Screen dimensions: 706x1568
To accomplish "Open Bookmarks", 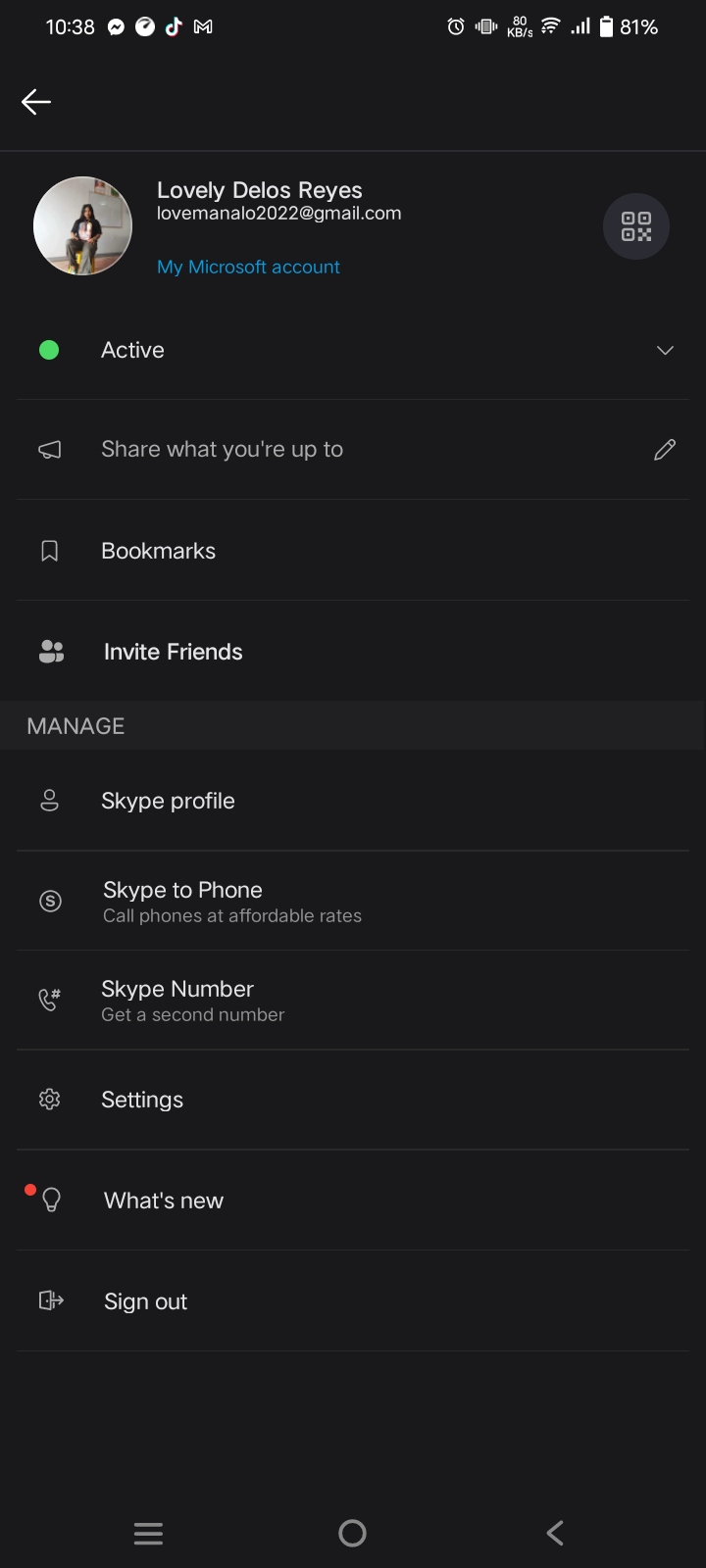I will pyautogui.click(x=353, y=551).
